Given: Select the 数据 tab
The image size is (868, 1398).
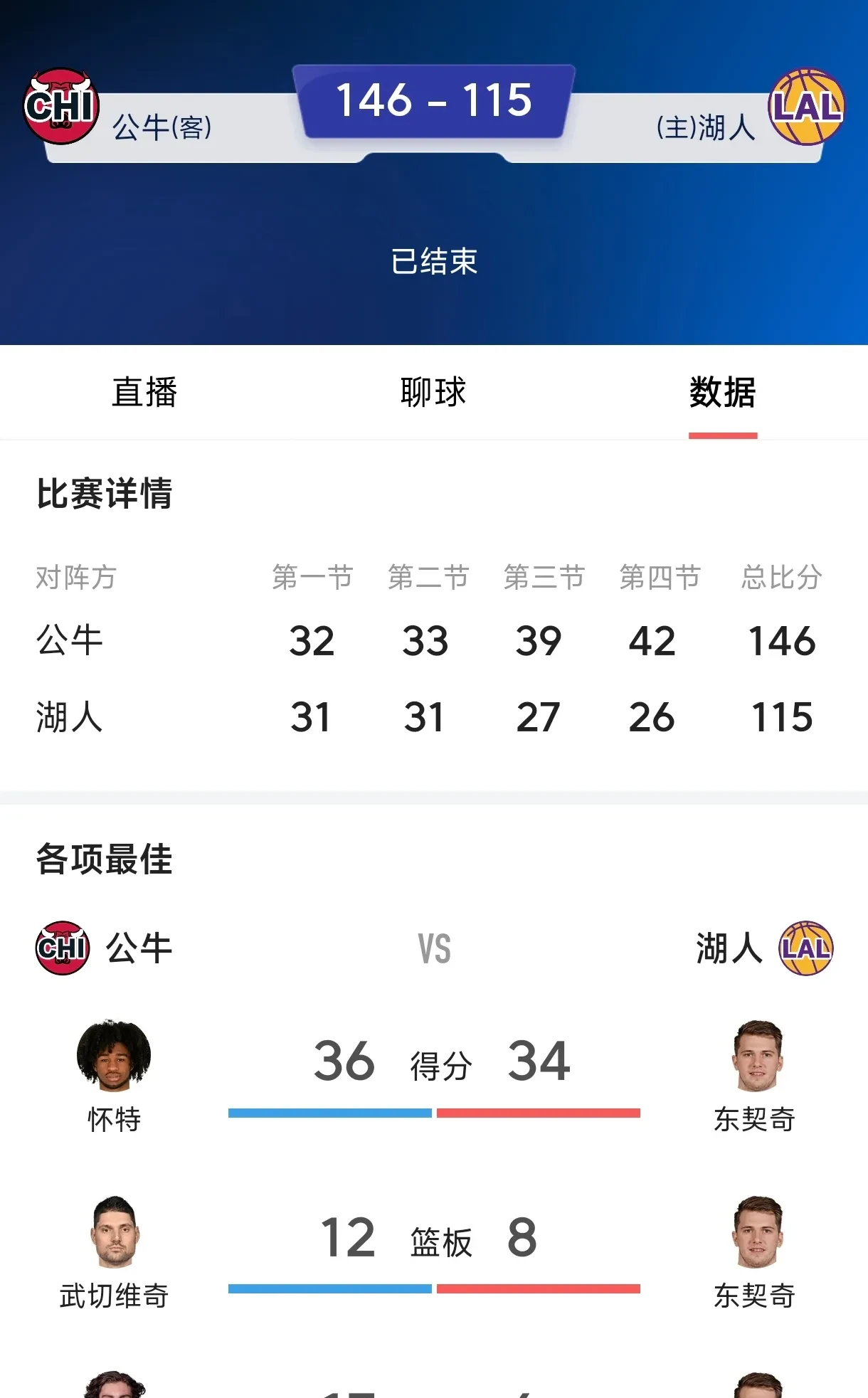Looking at the screenshot, I should [x=722, y=392].
